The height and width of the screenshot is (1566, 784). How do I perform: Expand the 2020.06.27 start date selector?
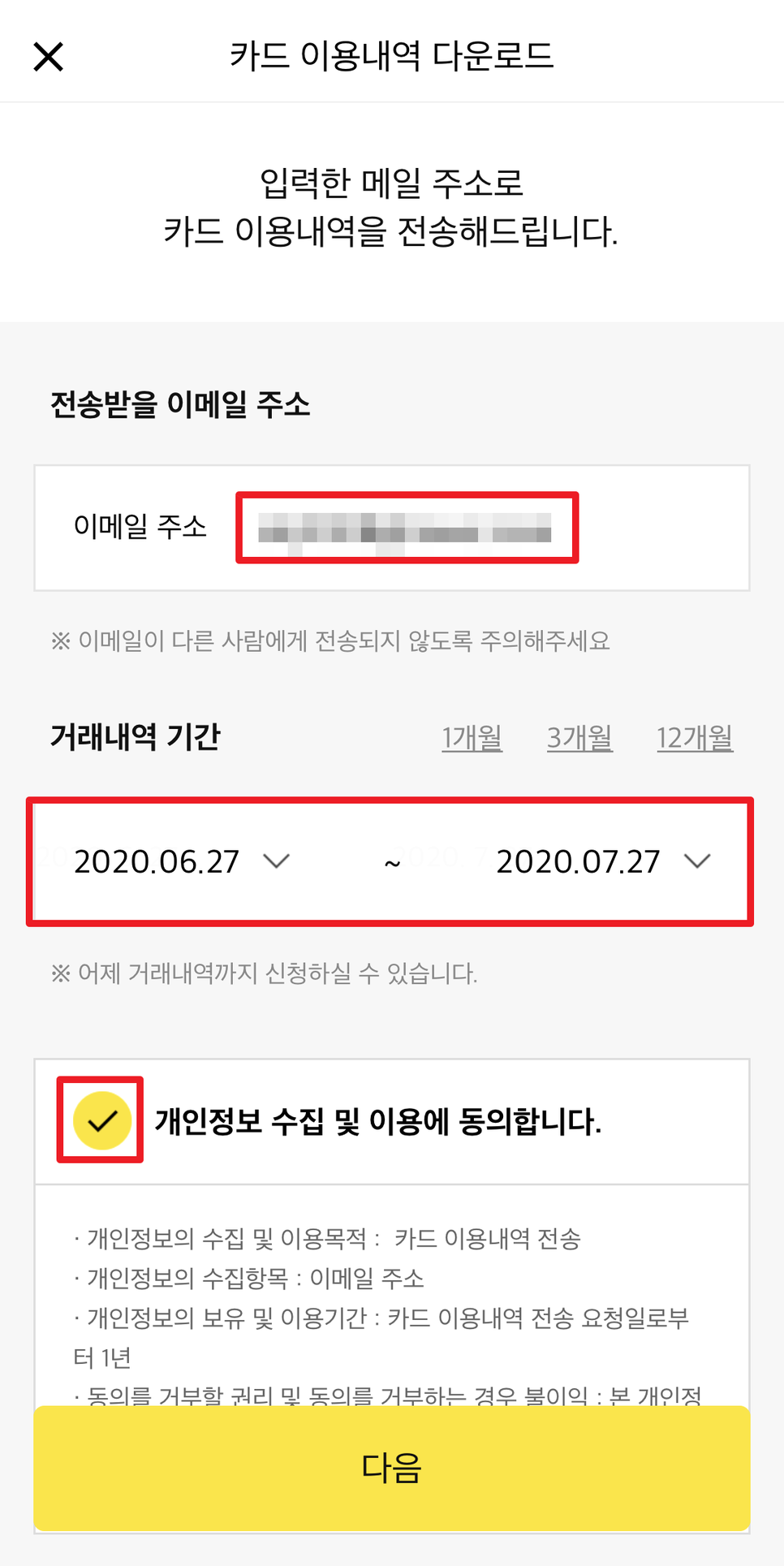179,861
